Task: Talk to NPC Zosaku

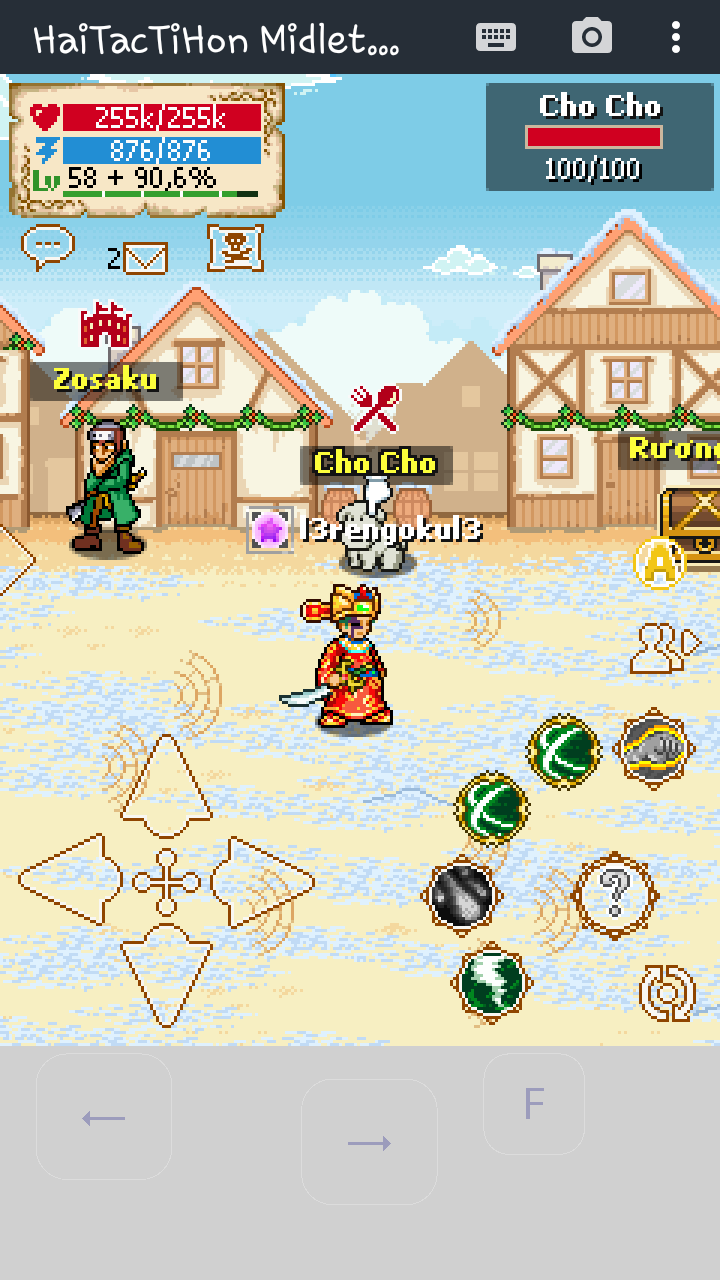Action: click(x=107, y=488)
